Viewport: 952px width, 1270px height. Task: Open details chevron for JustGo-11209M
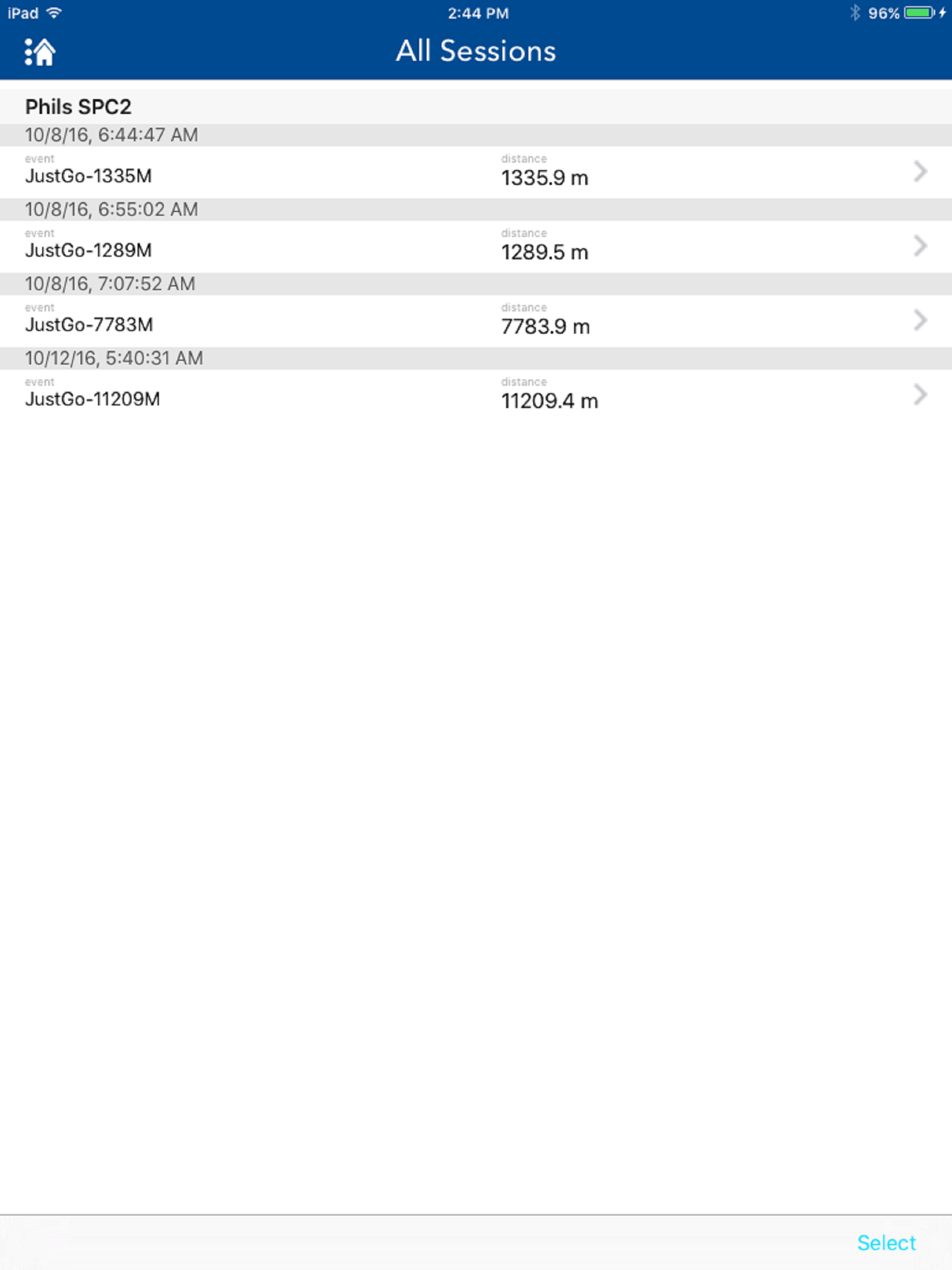point(920,394)
